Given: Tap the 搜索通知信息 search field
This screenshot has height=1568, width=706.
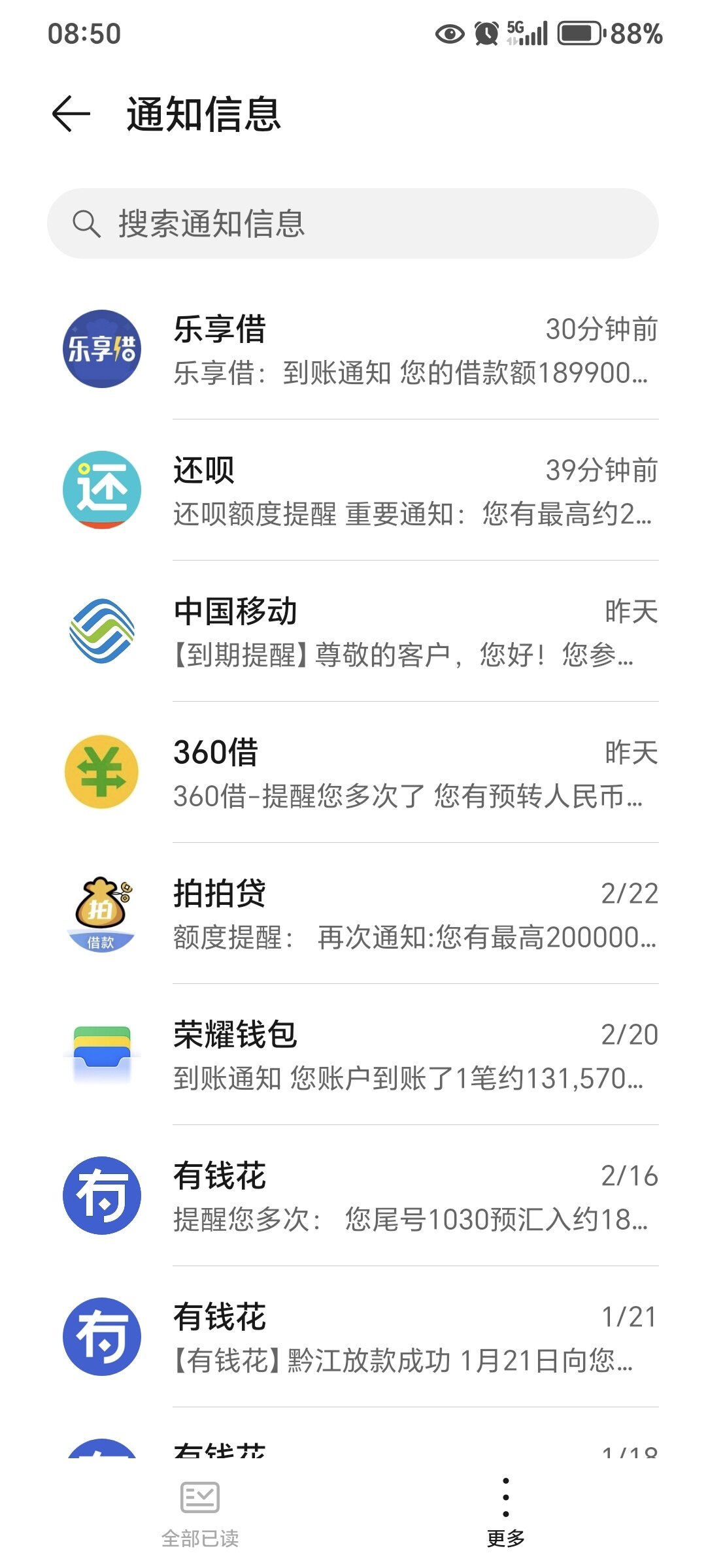Looking at the screenshot, I should click(353, 223).
